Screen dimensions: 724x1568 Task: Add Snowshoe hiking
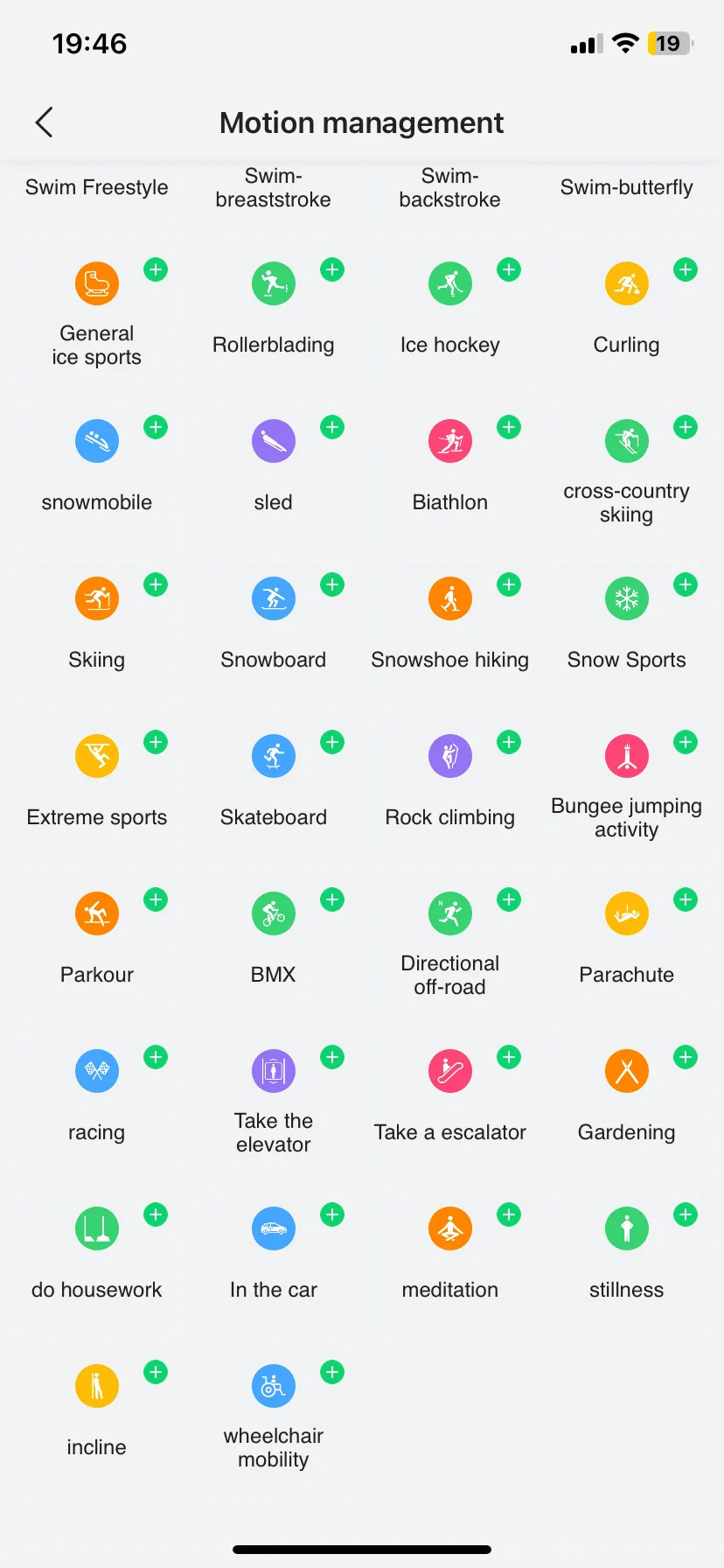[509, 584]
